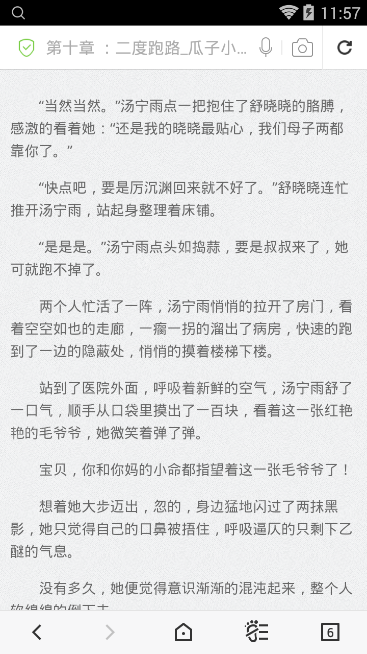Screen dimensions: 367x654
Task: Go back to the previous page
Action: pyautogui.click(x=37, y=632)
